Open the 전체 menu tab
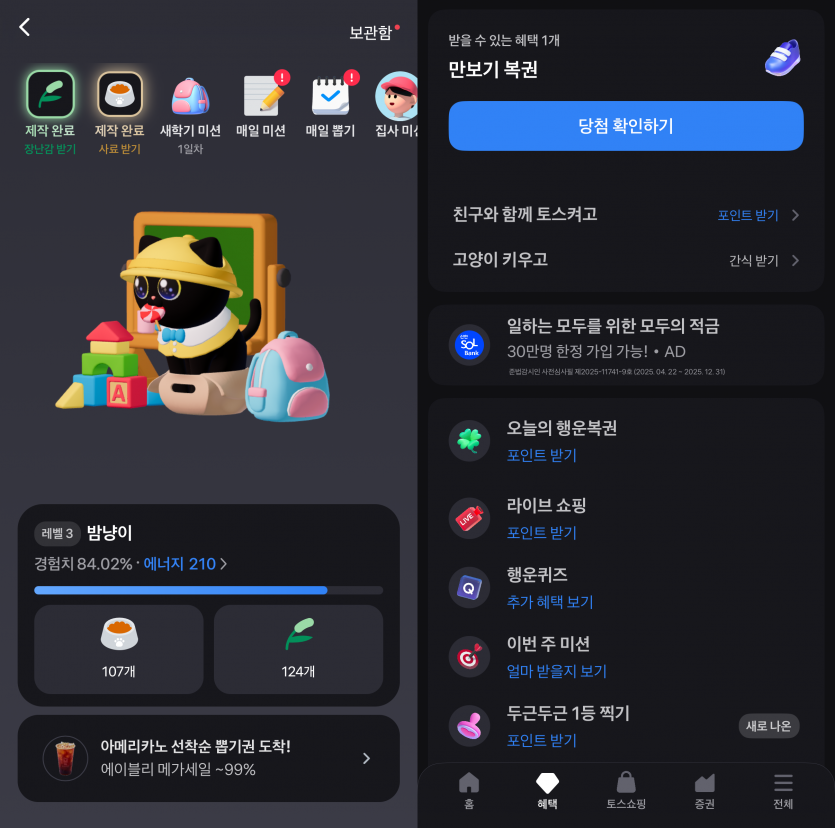 tap(783, 790)
